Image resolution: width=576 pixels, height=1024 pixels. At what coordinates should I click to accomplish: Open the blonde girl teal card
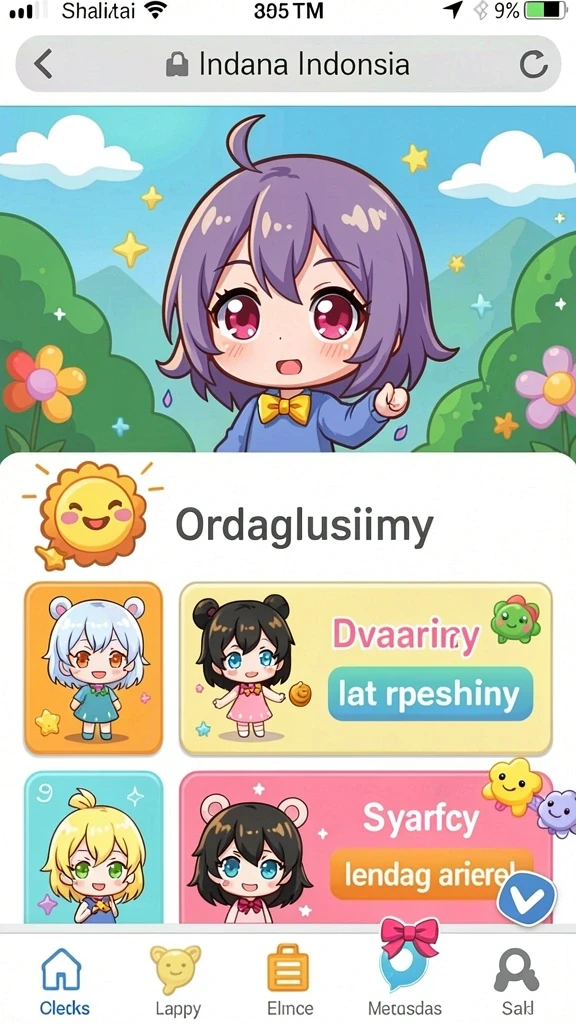(93, 848)
